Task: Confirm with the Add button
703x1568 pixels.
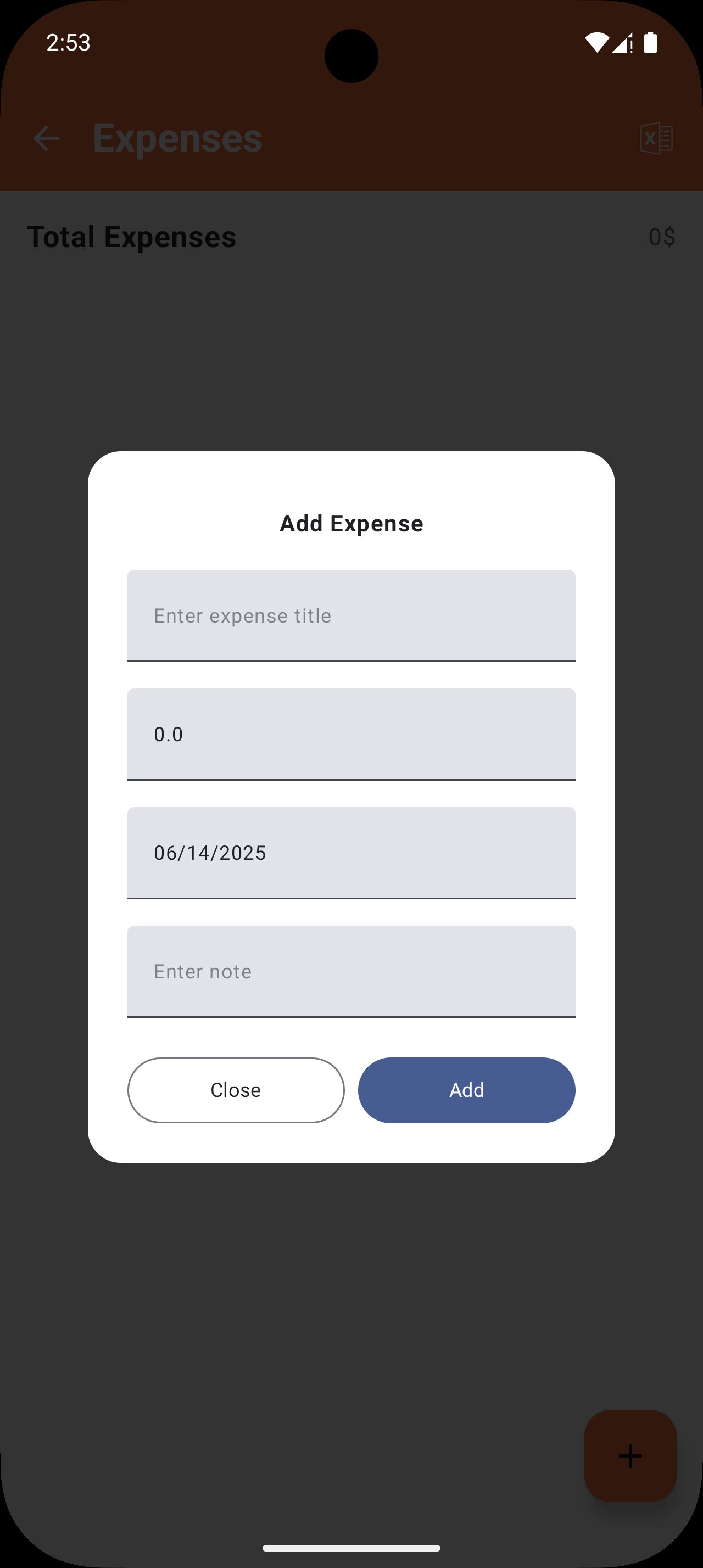Action: click(466, 1090)
